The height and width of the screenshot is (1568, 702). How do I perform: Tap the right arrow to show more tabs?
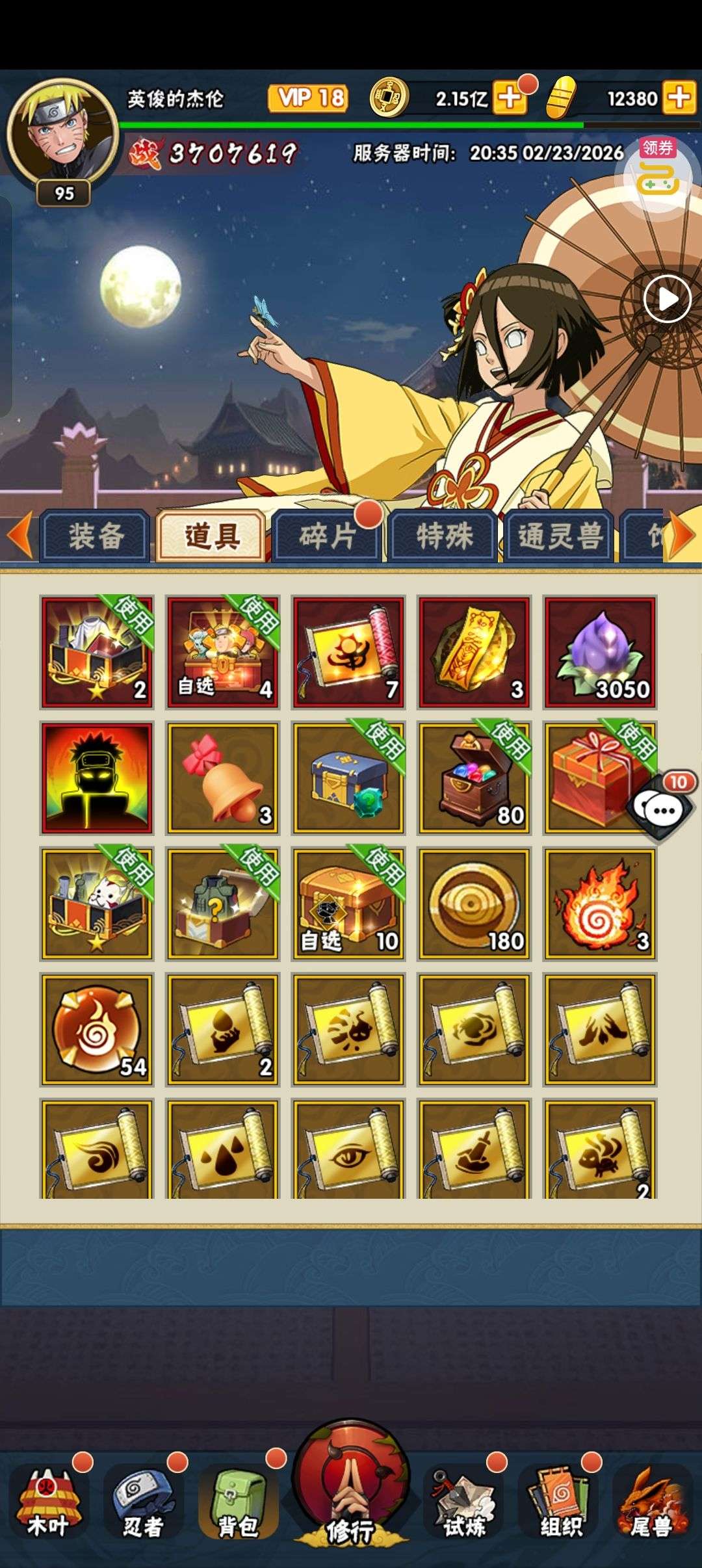pos(682,535)
